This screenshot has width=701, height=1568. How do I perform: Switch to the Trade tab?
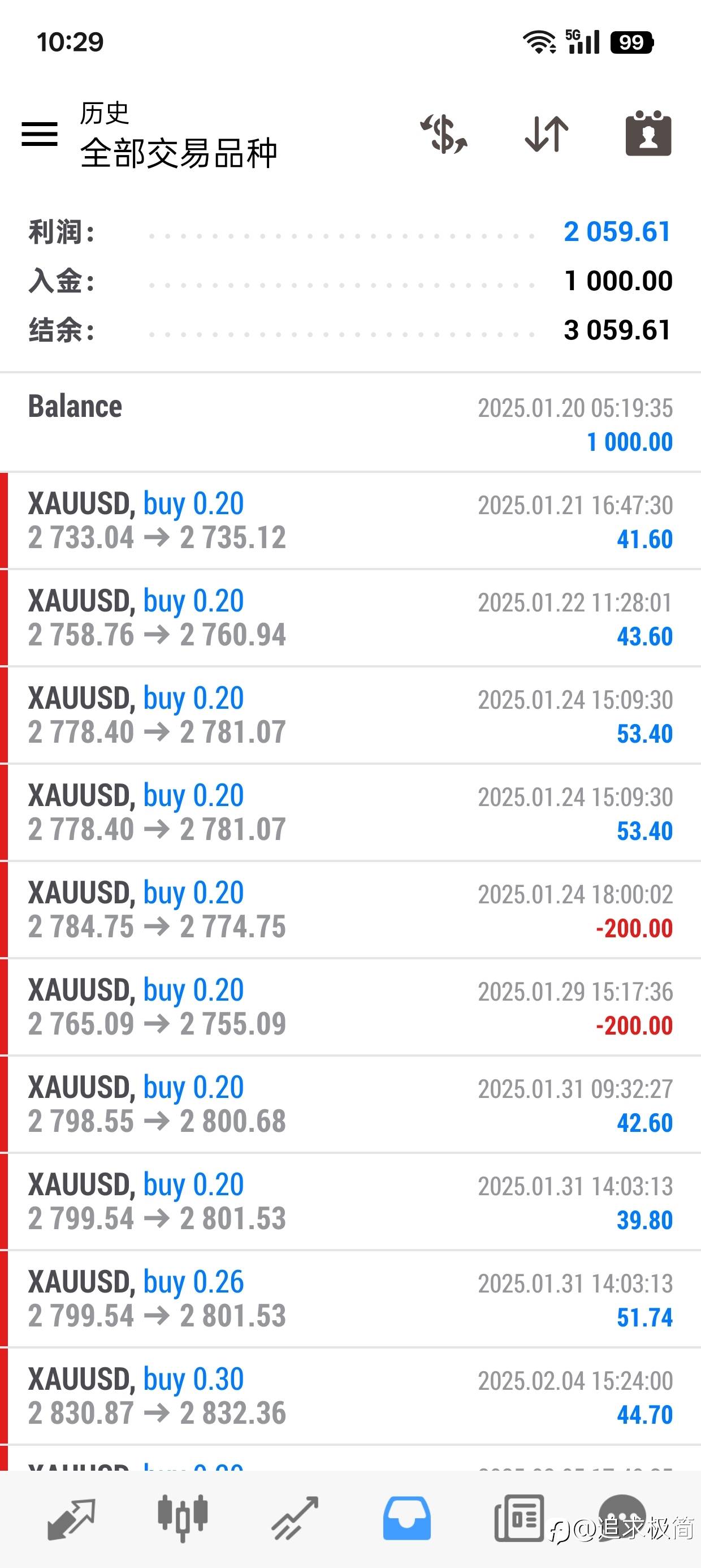click(x=295, y=1519)
